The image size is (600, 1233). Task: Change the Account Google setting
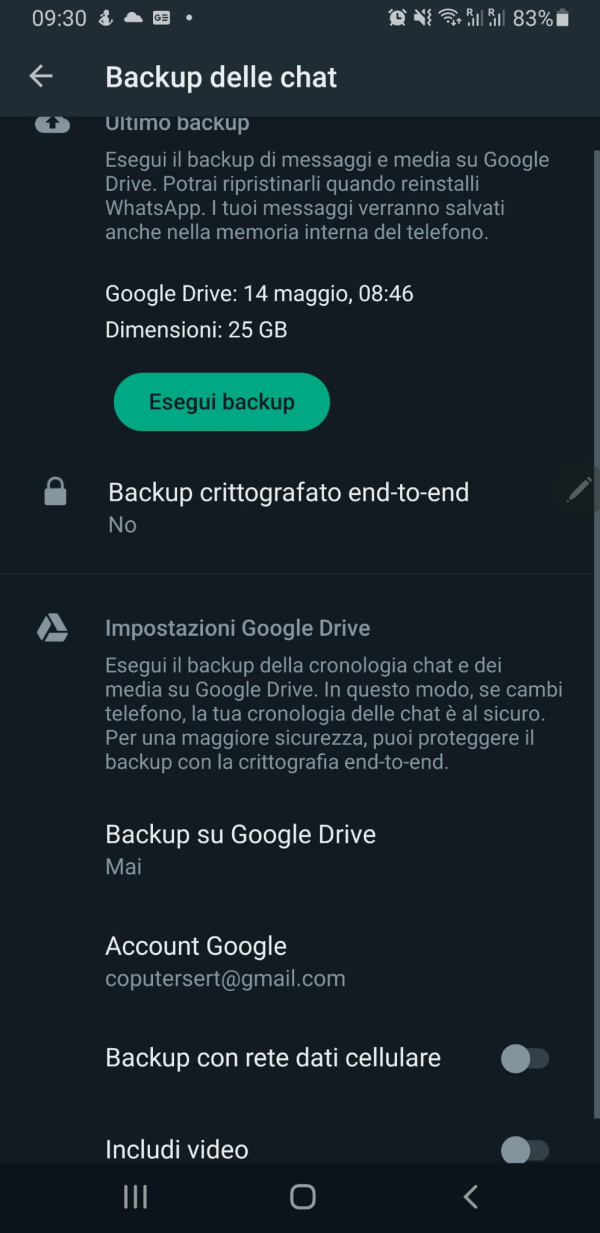tap(225, 961)
